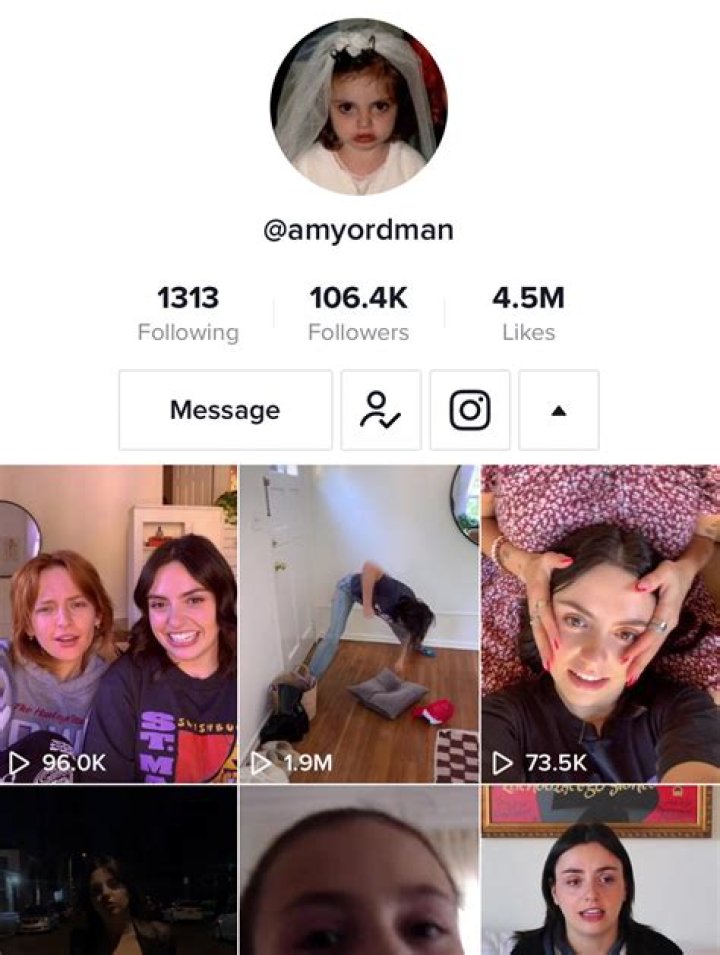720x955 pixels.
Task: Play the video with 1.9M views
Action: click(359, 624)
